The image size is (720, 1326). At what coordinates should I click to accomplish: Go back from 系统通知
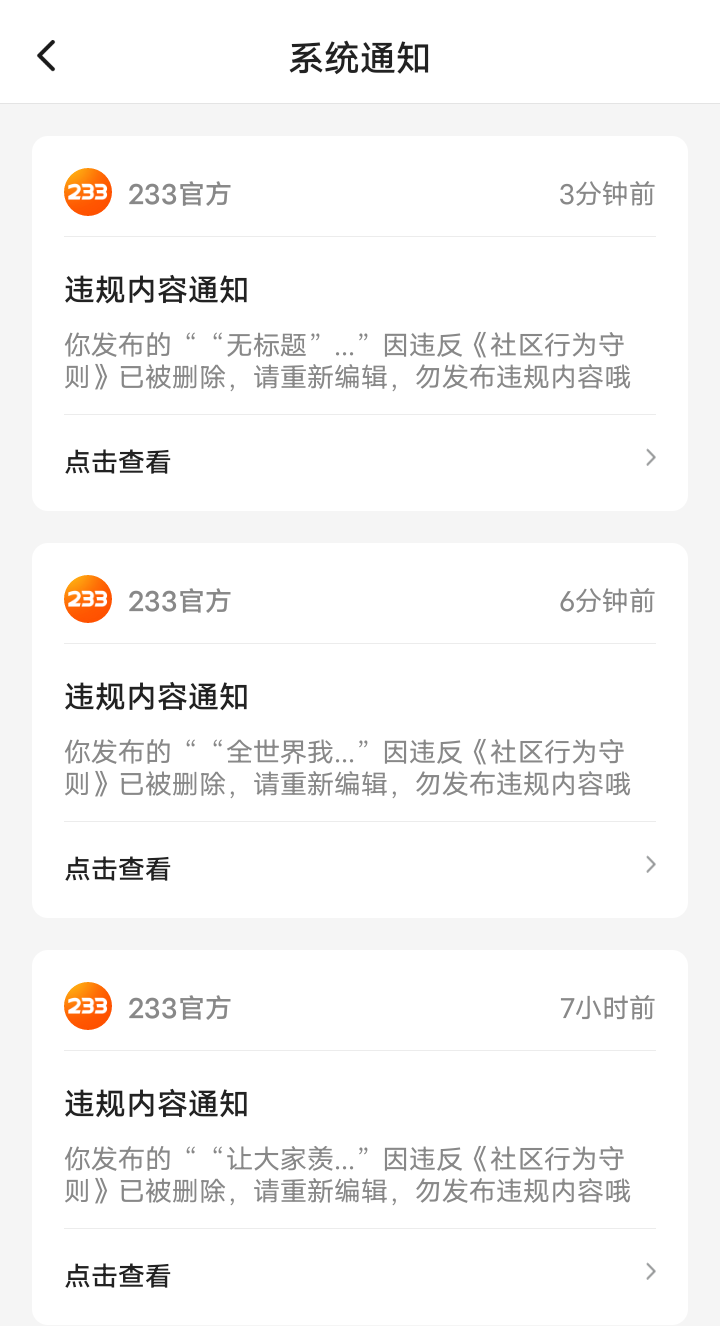[46, 56]
